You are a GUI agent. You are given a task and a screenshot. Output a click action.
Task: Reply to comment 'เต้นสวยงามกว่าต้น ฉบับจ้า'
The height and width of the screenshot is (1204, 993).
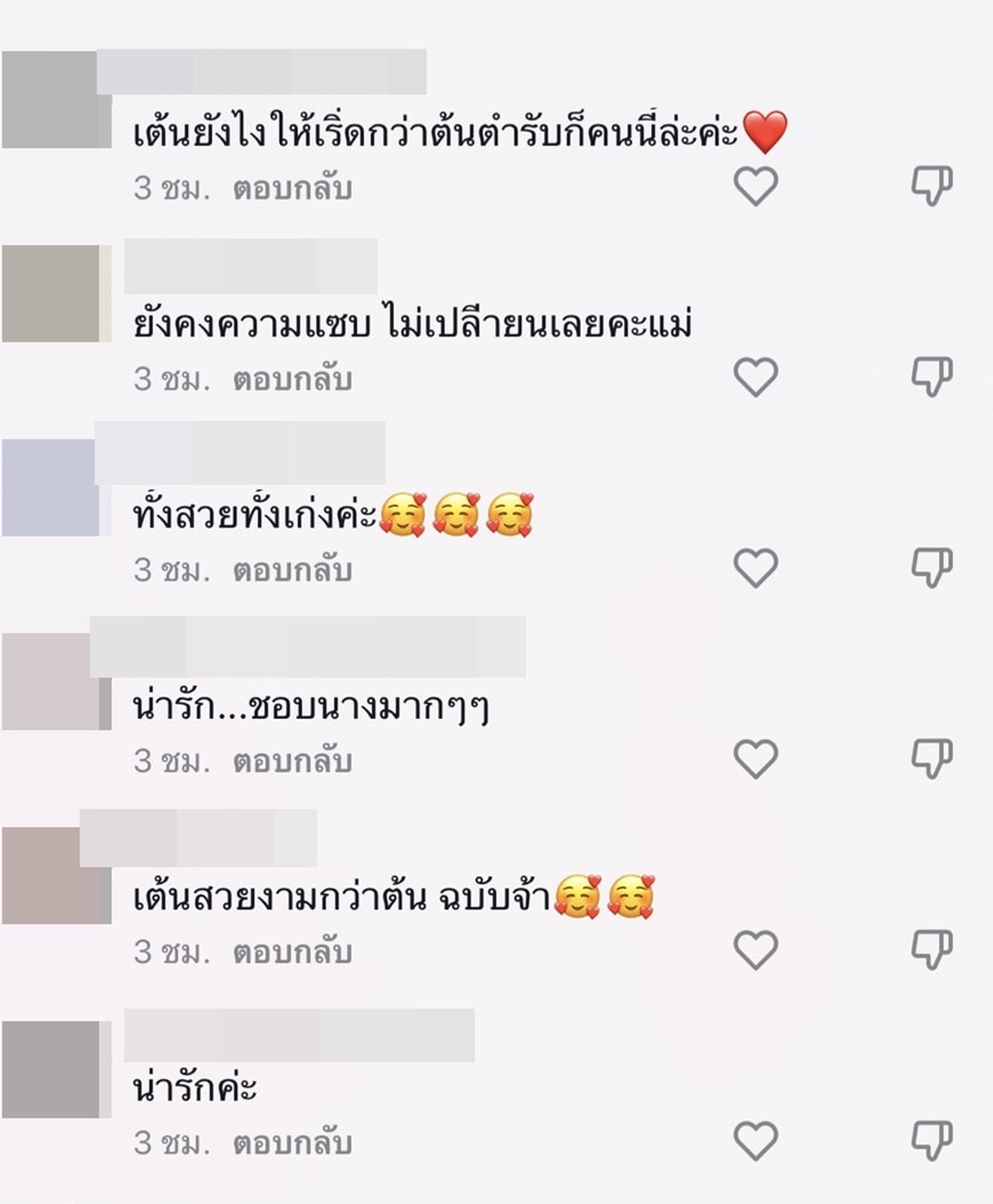pos(292,952)
